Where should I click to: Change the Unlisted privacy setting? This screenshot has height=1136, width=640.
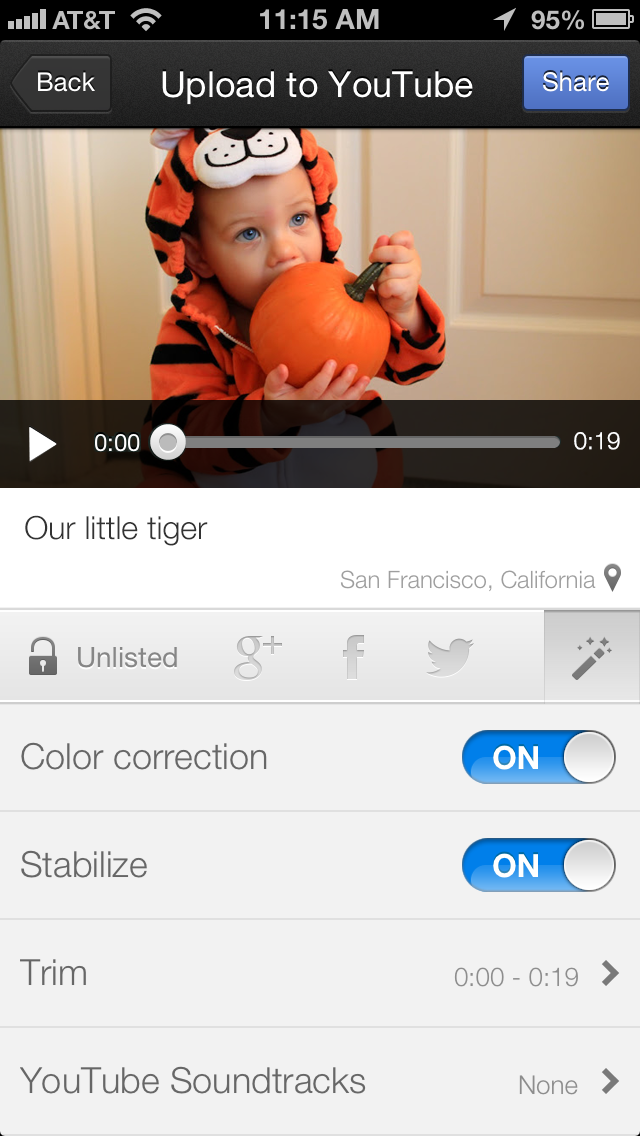tap(102, 657)
